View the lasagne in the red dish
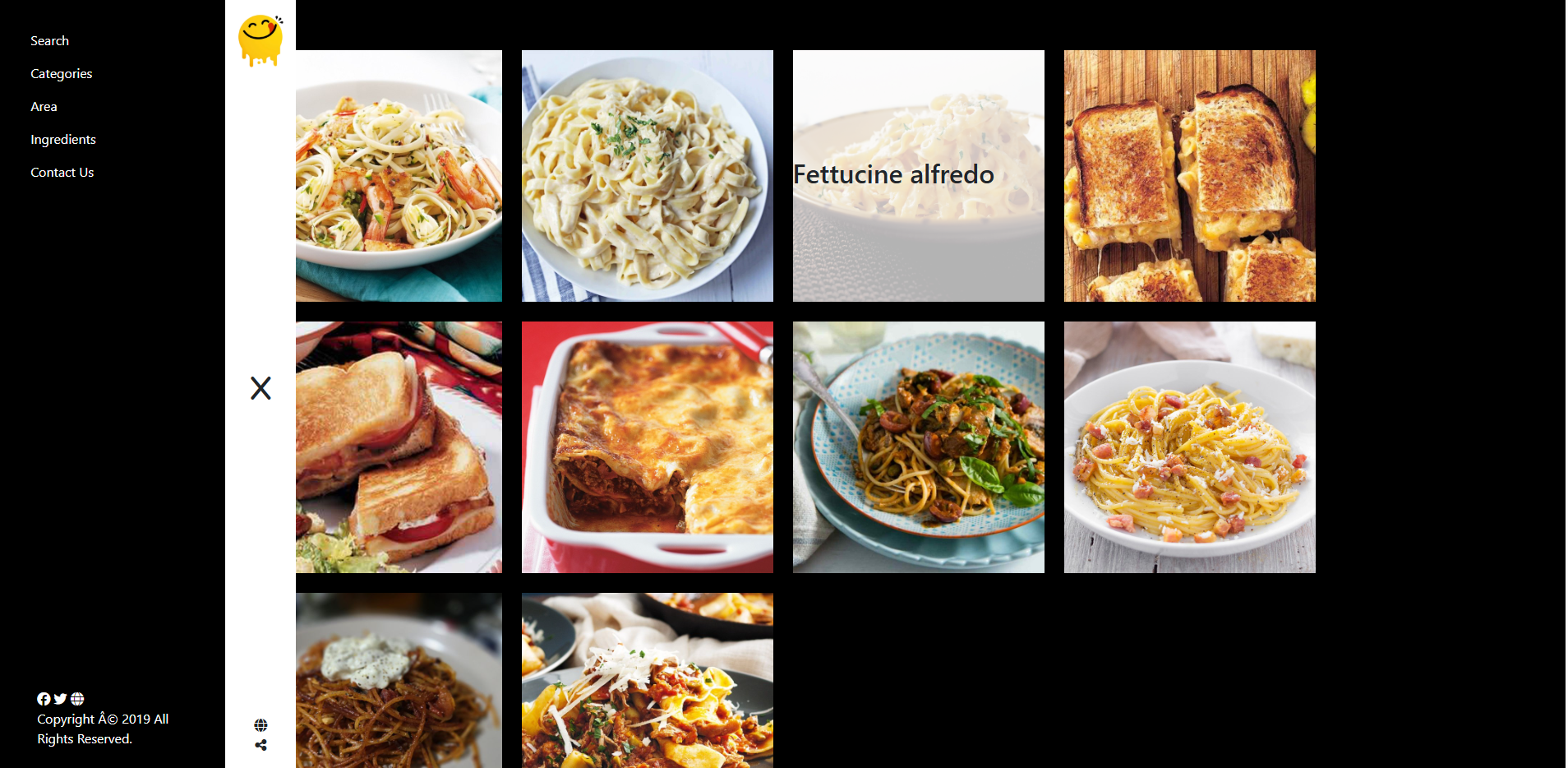Image resolution: width=1568 pixels, height=768 pixels. click(647, 447)
